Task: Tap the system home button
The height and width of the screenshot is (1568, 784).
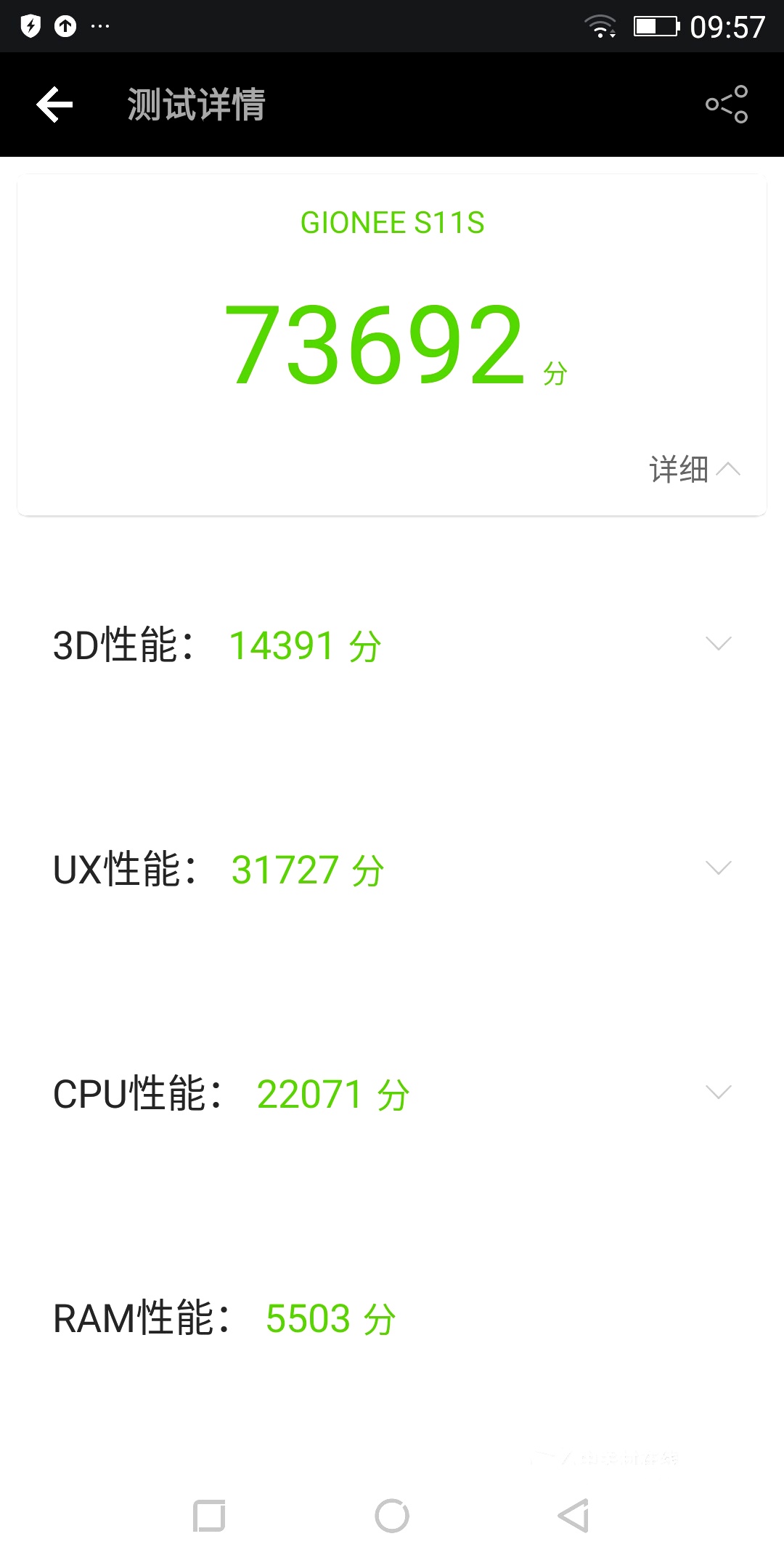Action: click(392, 1516)
